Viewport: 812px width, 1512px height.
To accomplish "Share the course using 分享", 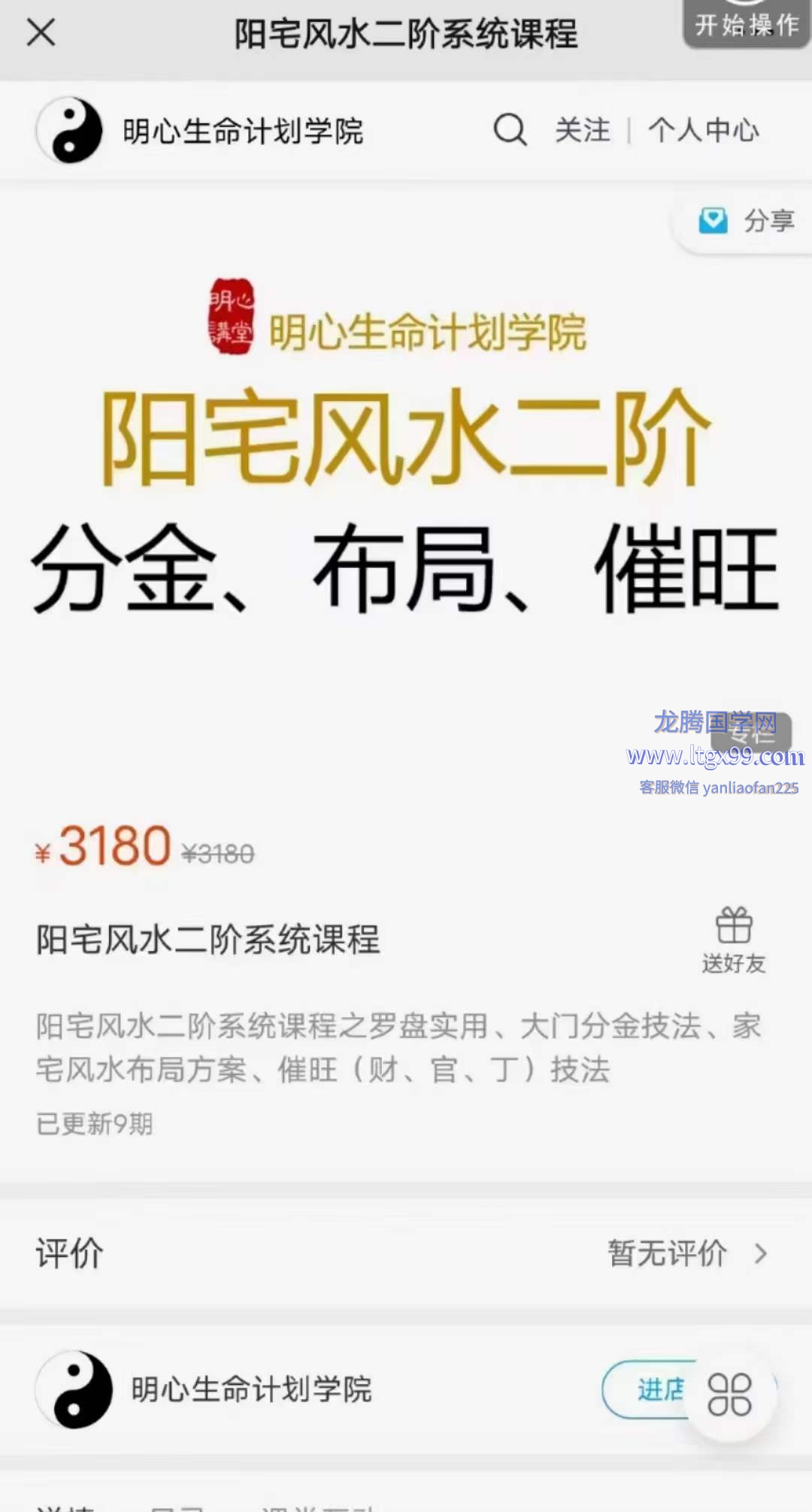I will point(747,221).
